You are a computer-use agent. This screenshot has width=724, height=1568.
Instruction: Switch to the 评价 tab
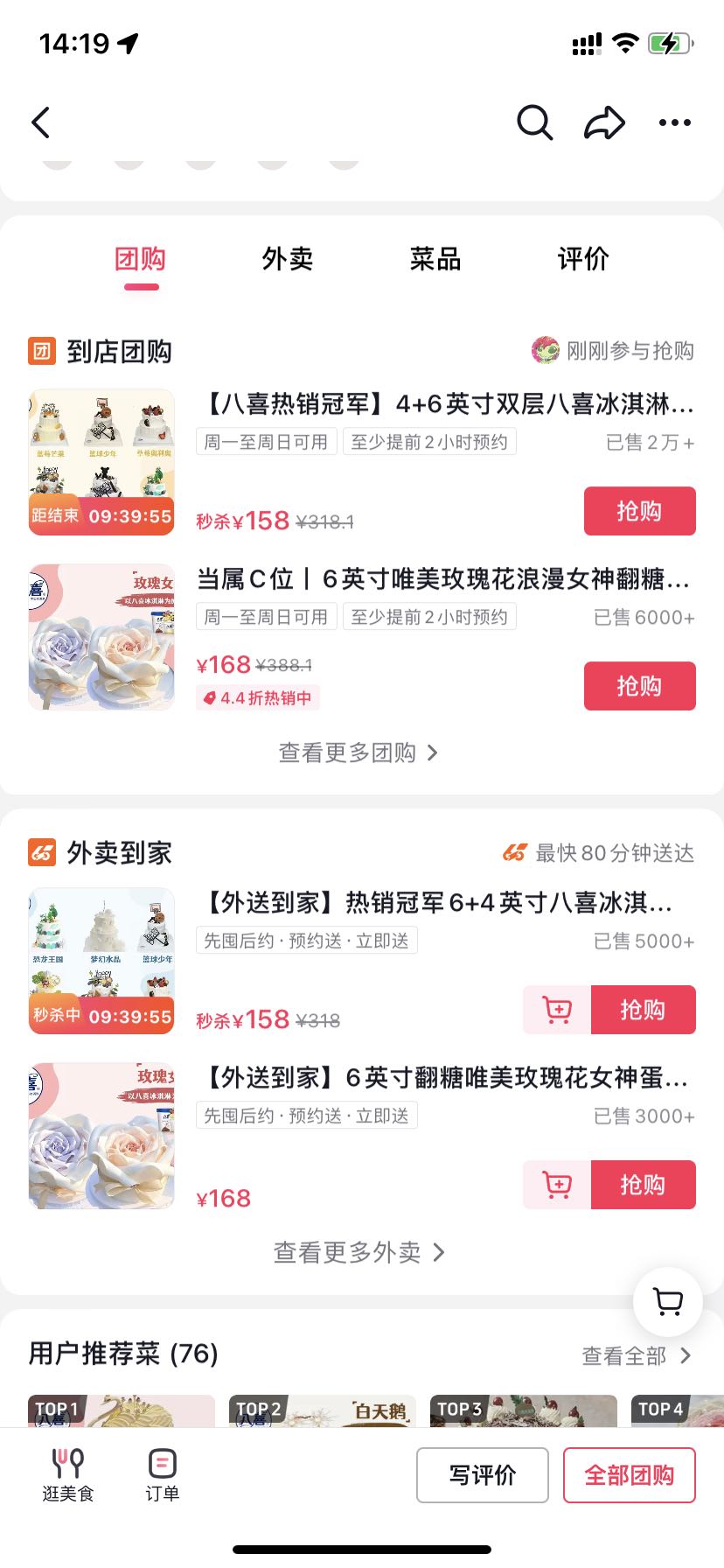[x=581, y=259]
